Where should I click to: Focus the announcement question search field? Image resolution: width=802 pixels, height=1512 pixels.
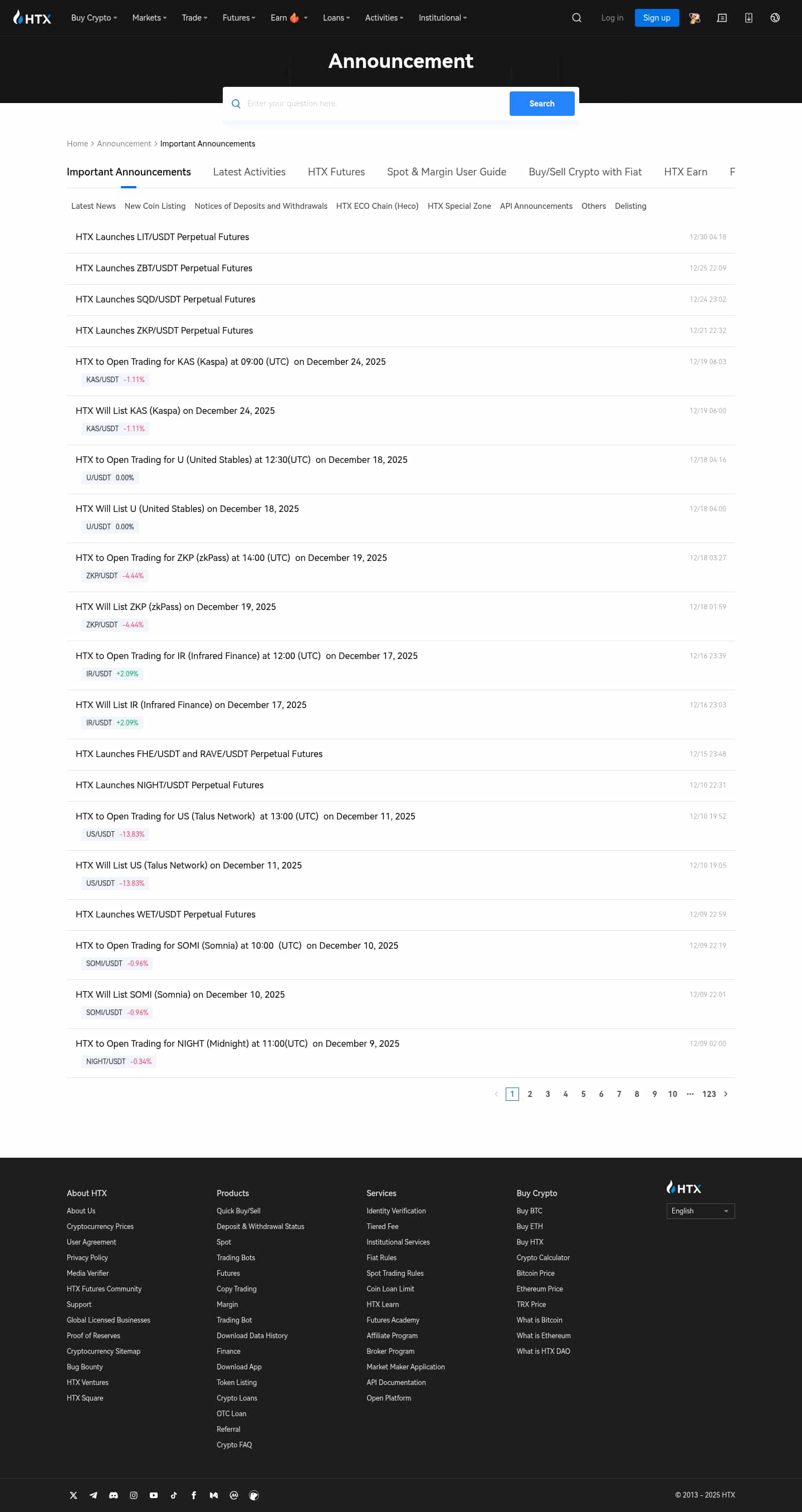coord(374,103)
